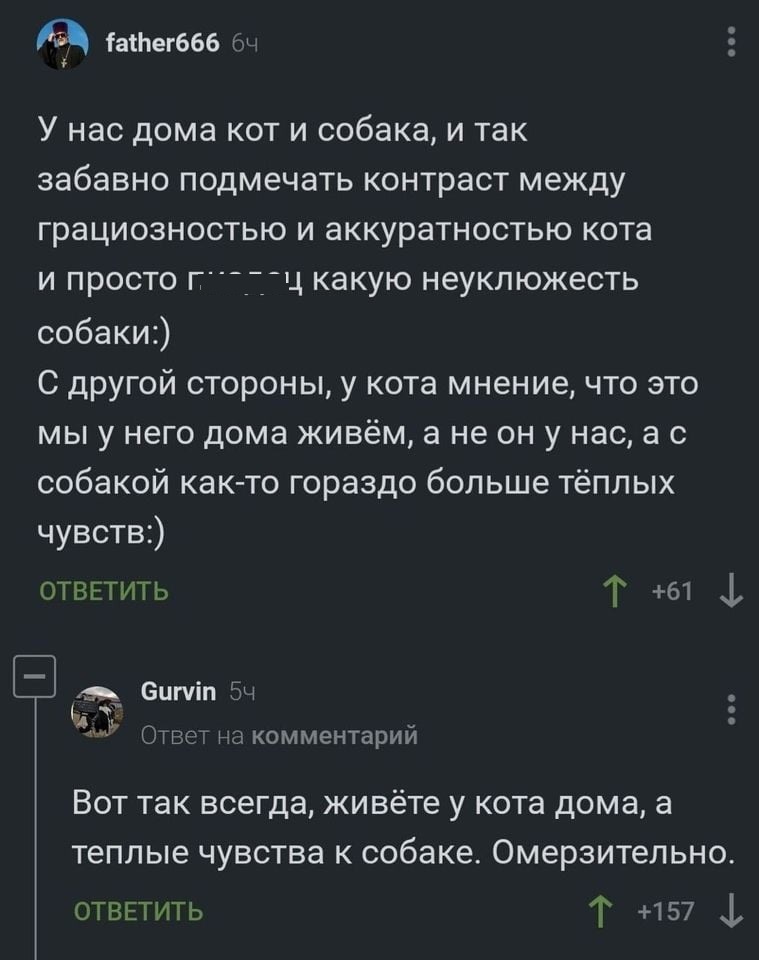Open the overflow menu on father666's comment
759x960 pixels.
pos(732,45)
